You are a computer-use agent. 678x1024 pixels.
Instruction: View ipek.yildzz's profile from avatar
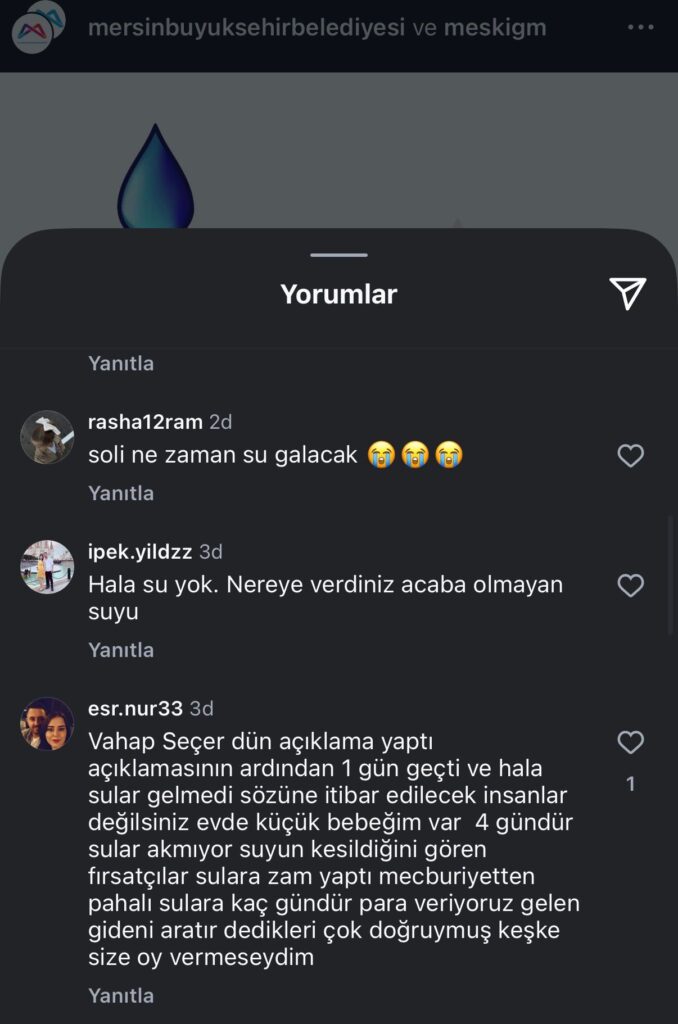(x=47, y=567)
